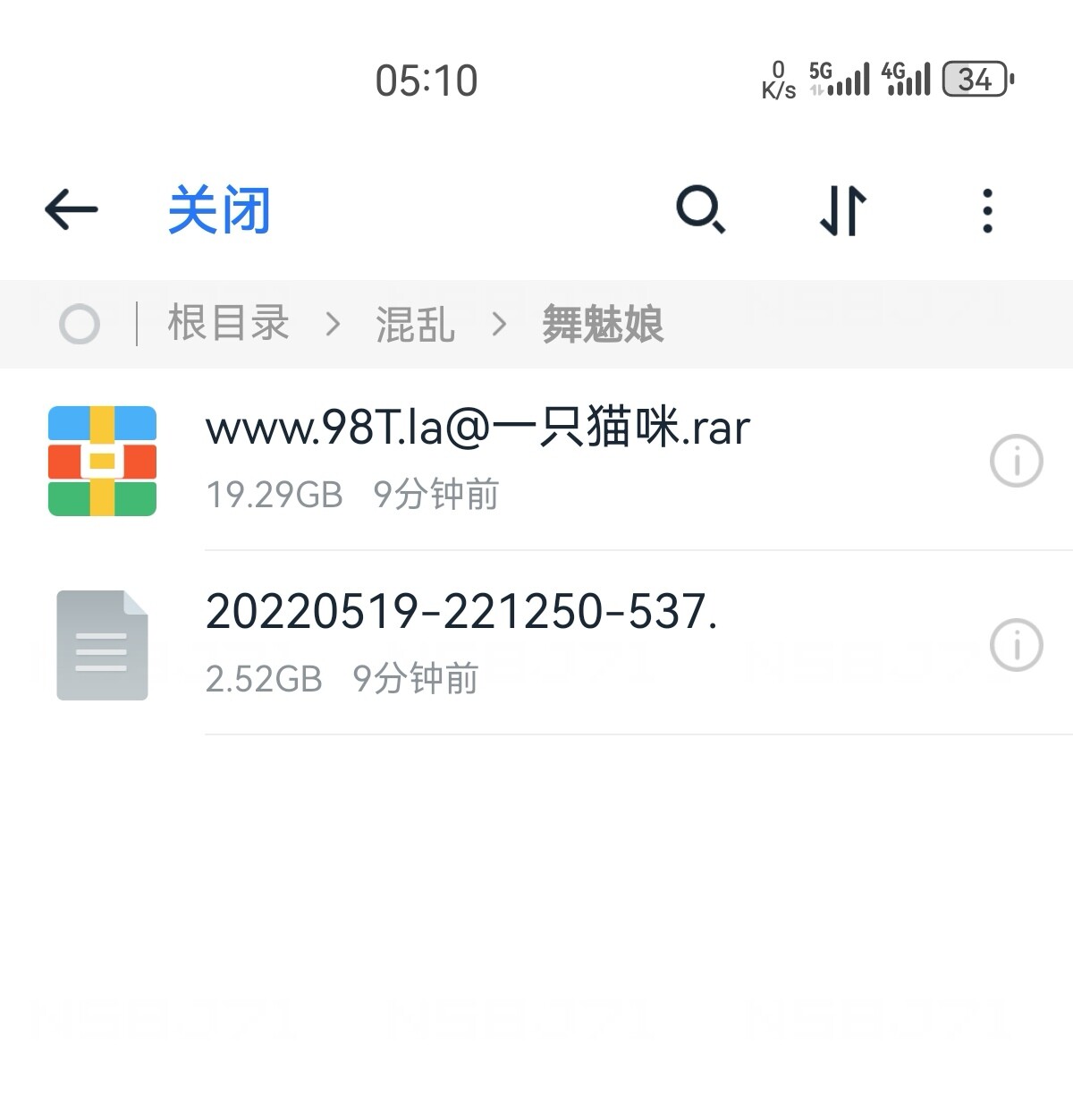
Task: View details of the 2.52GB file
Action: point(1016,645)
